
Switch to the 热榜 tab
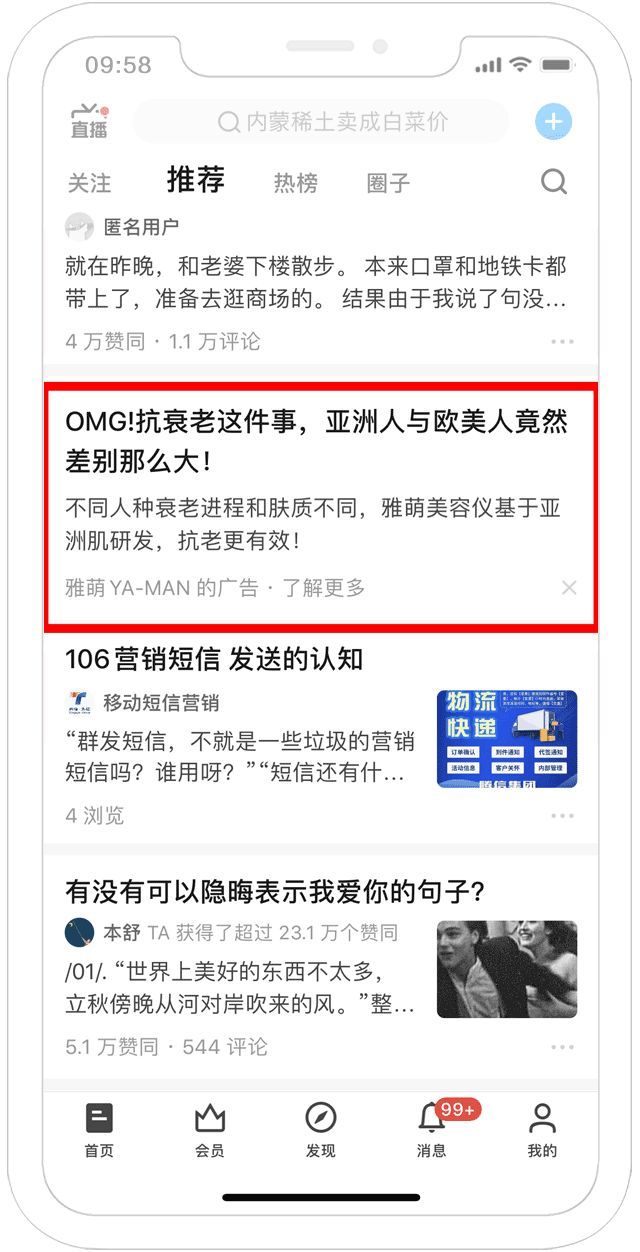pos(296,183)
